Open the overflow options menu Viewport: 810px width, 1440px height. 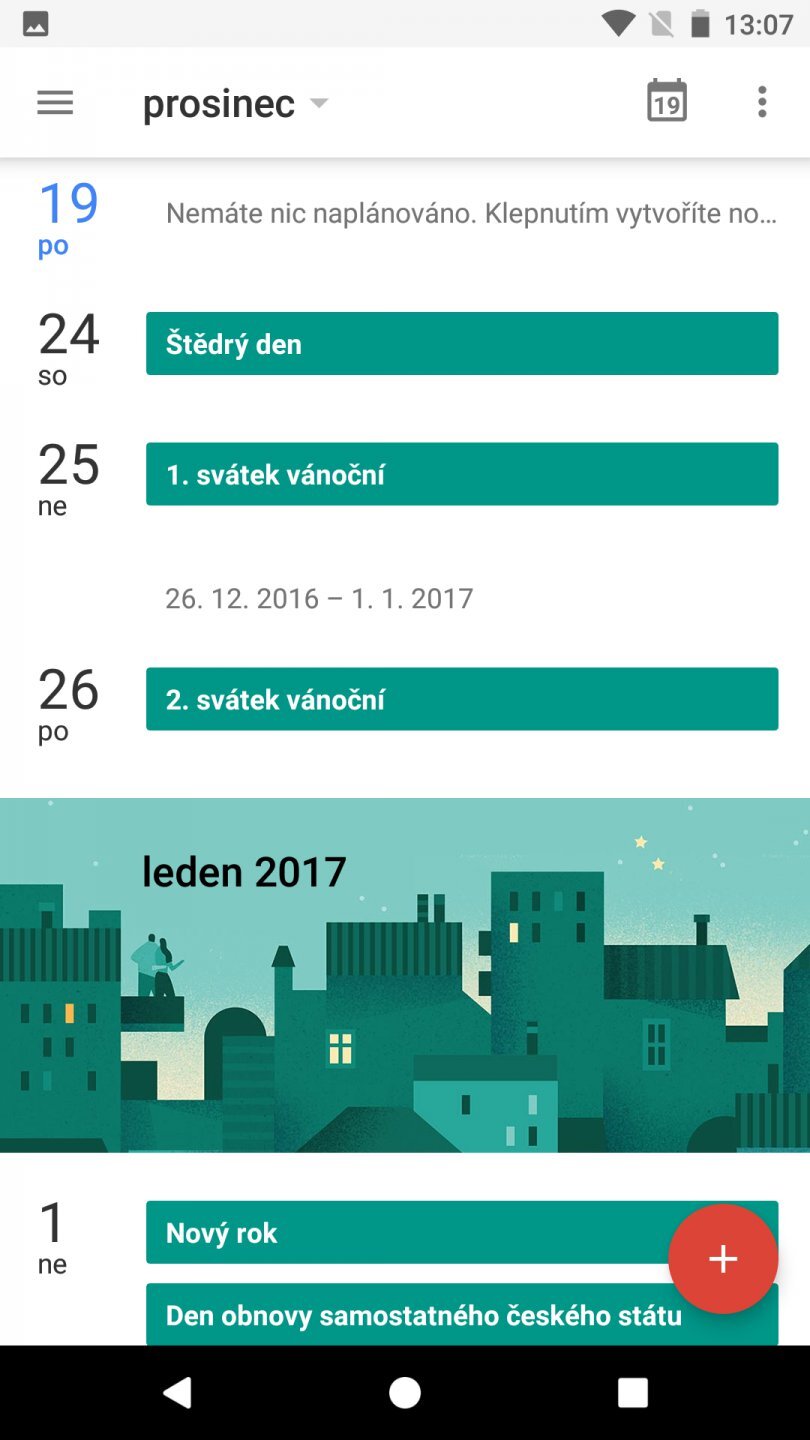click(x=762, y=102)
